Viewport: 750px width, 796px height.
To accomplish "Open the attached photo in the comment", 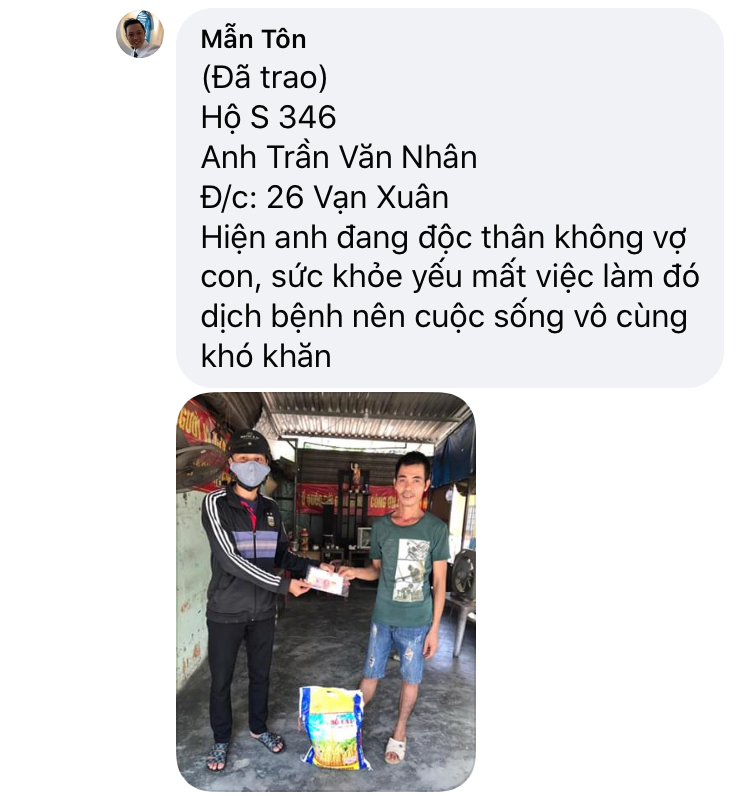I will [x=326, y=590].
